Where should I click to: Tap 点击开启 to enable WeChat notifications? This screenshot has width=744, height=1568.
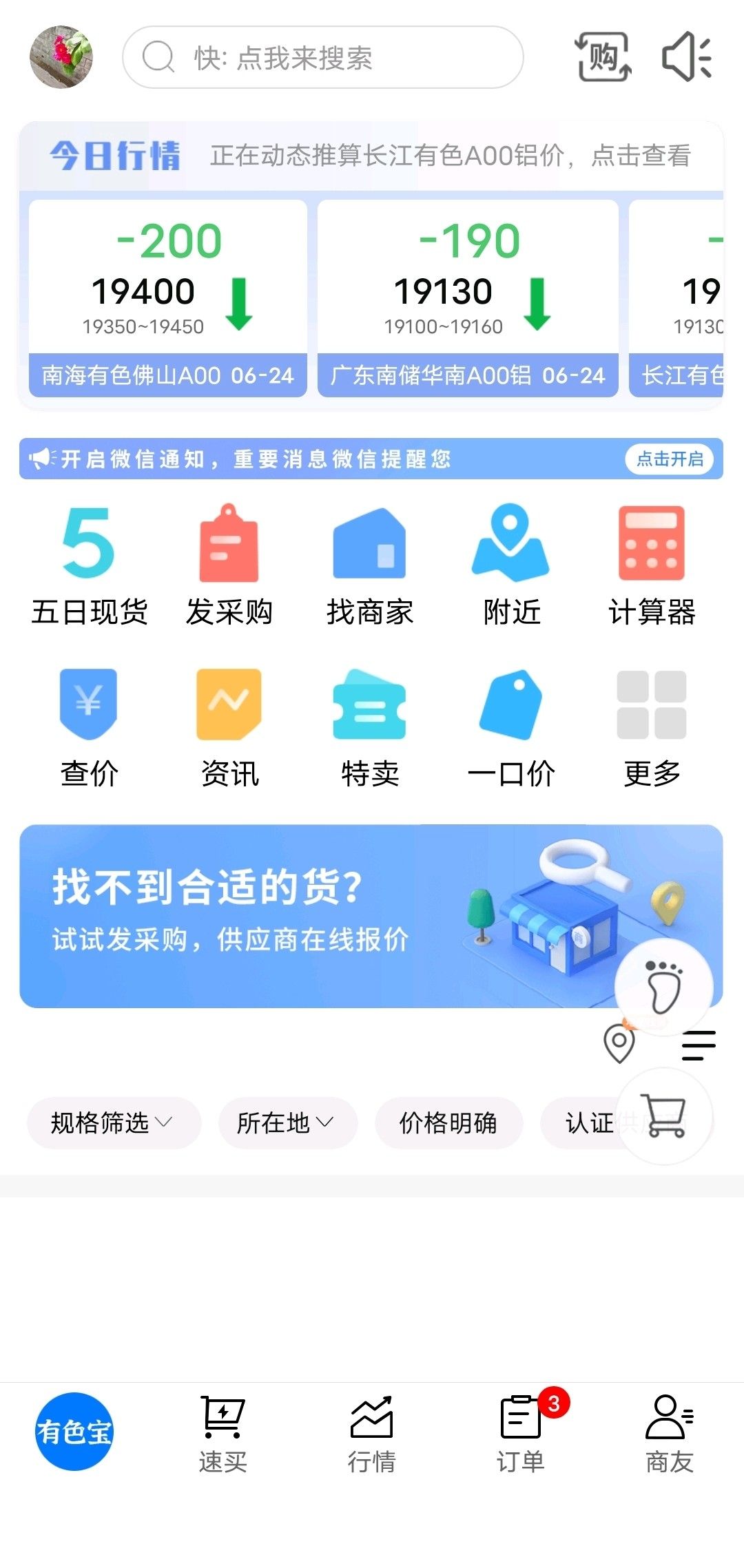(670, 459)
